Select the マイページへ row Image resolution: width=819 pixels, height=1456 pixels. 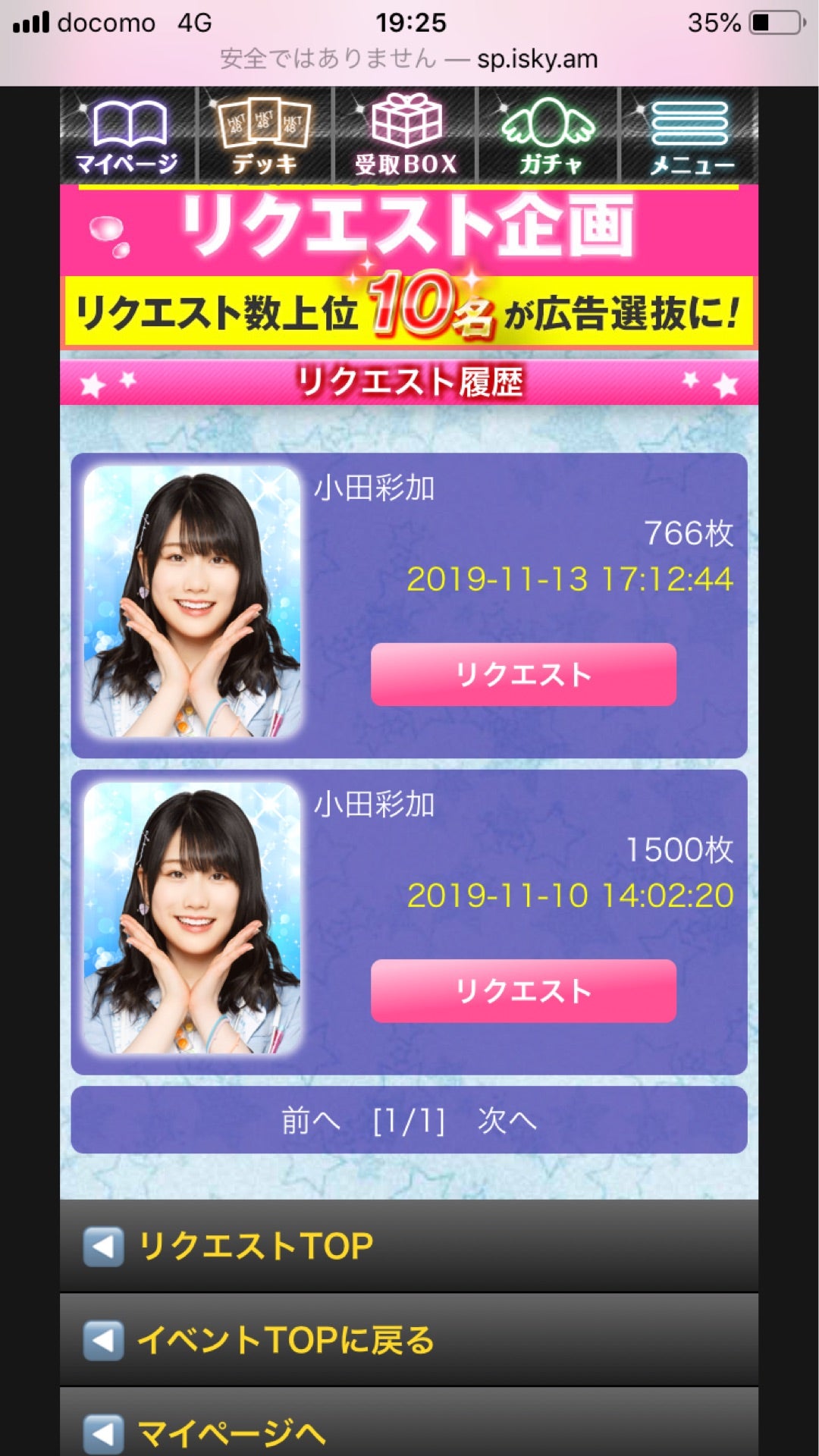409,1423
